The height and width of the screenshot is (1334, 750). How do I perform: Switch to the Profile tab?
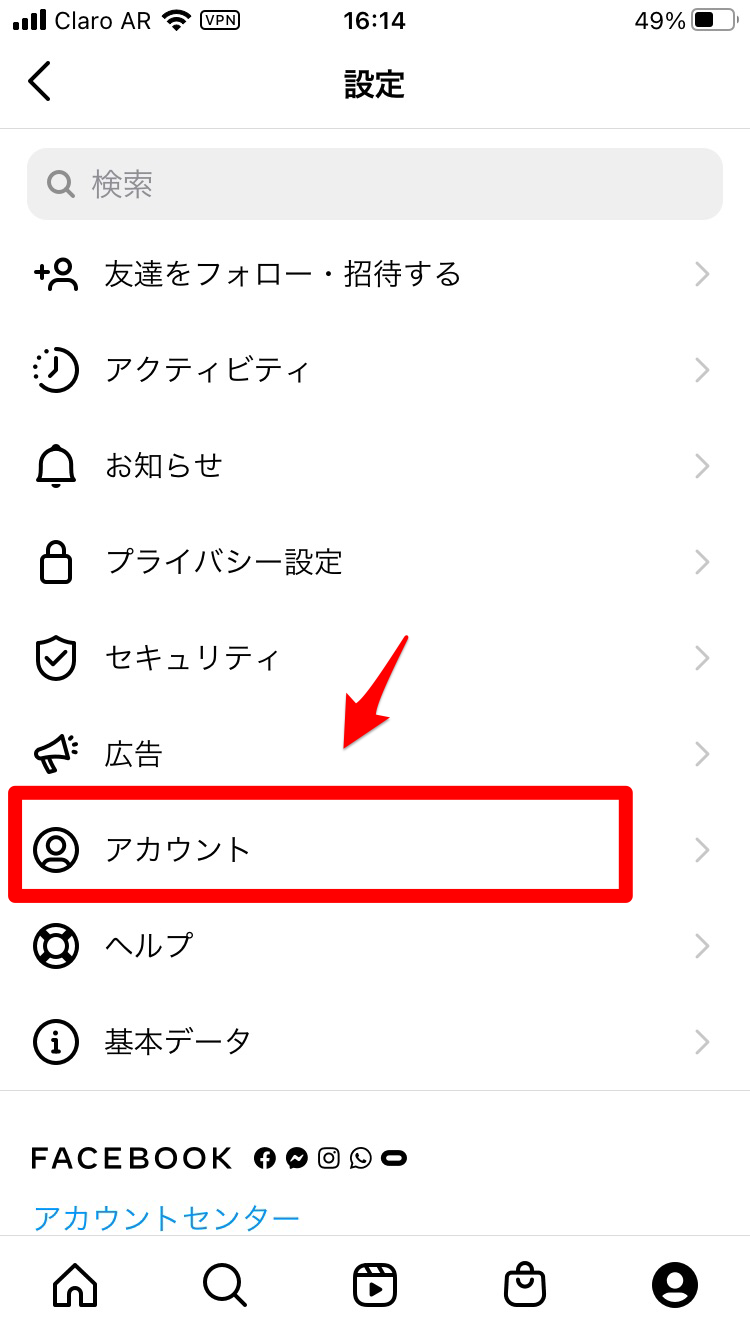pos(675,1284)
